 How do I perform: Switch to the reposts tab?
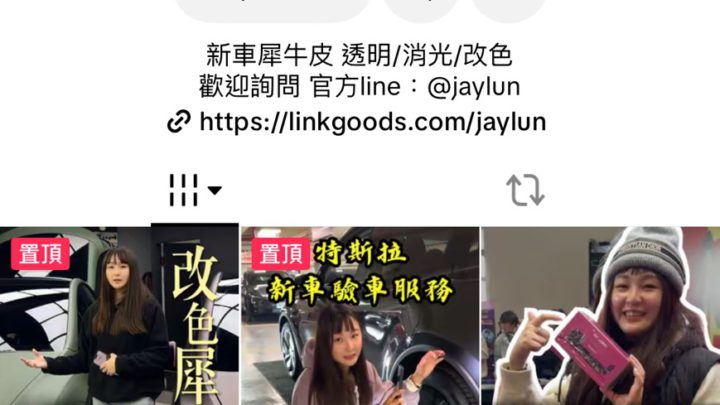pyautogui.click(x=524, y=189)
